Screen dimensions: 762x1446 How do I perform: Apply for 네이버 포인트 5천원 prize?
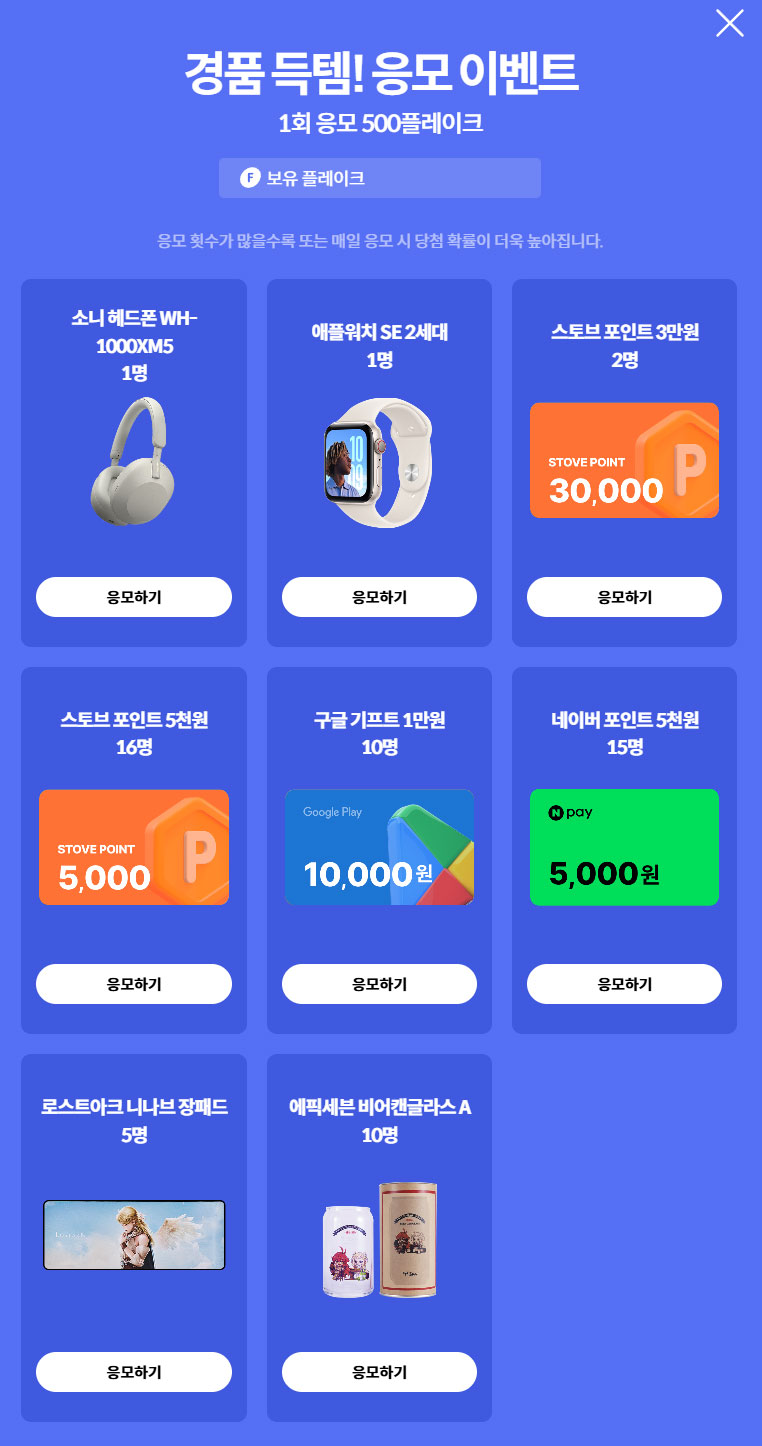pos(624,984)
